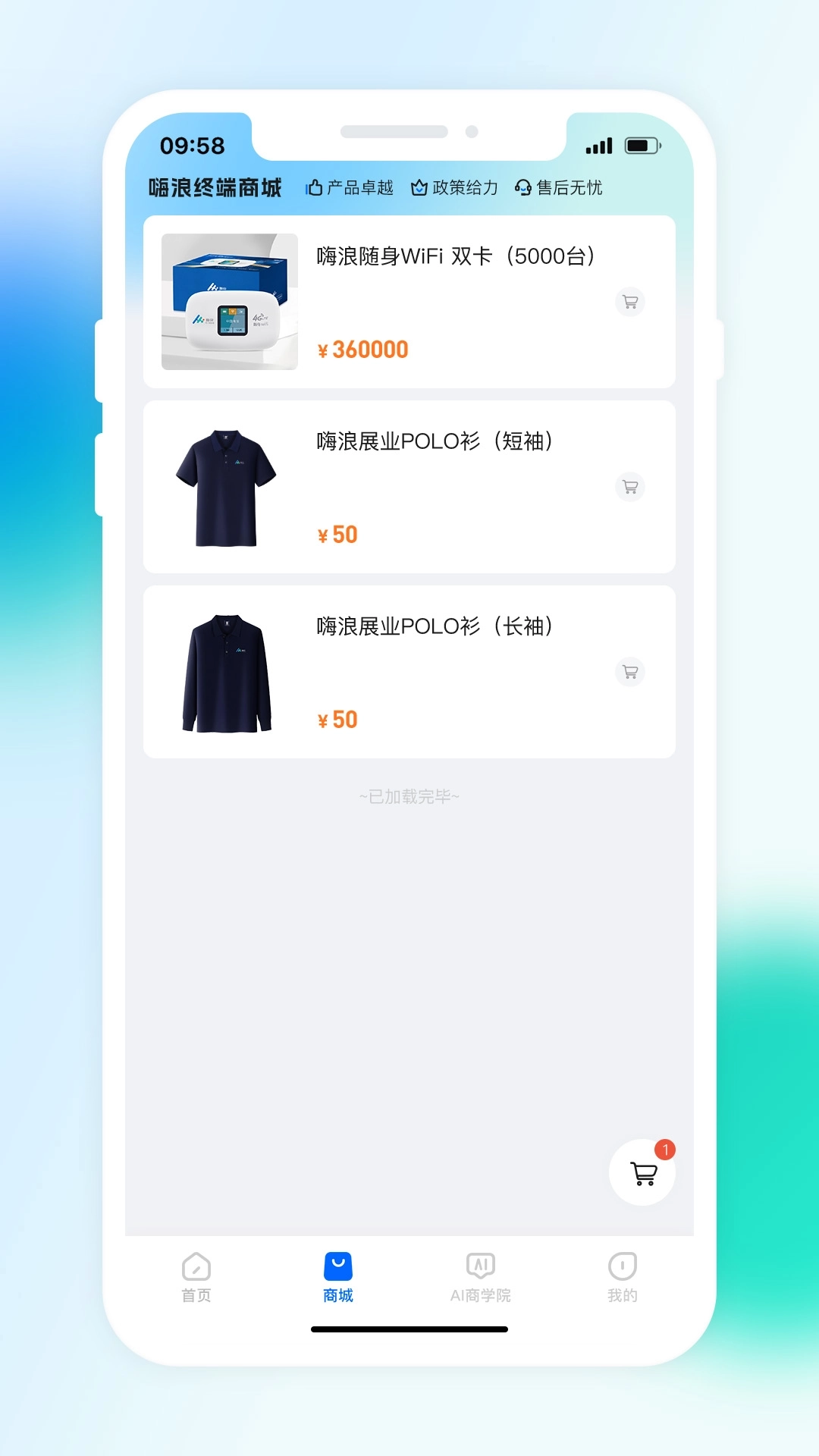View the WiFi device product thumbnail
Image resolution: width=819 pixels, height=1456 pixels.
click(229, 301)
